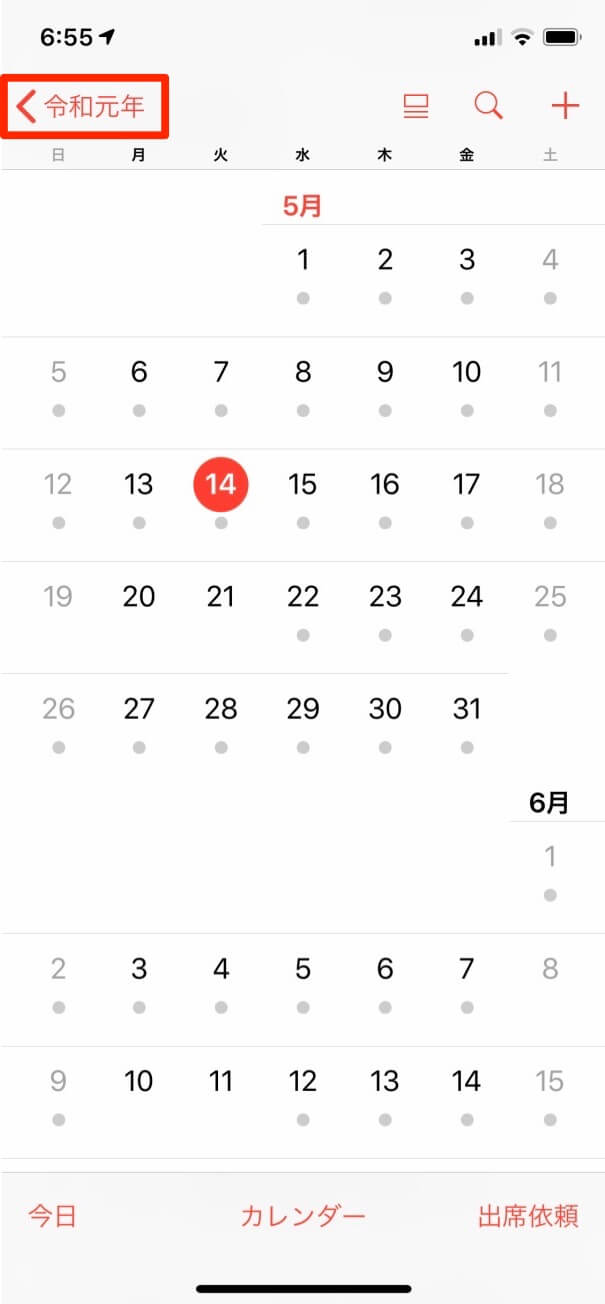Pick June 5 date

point(303,969)
